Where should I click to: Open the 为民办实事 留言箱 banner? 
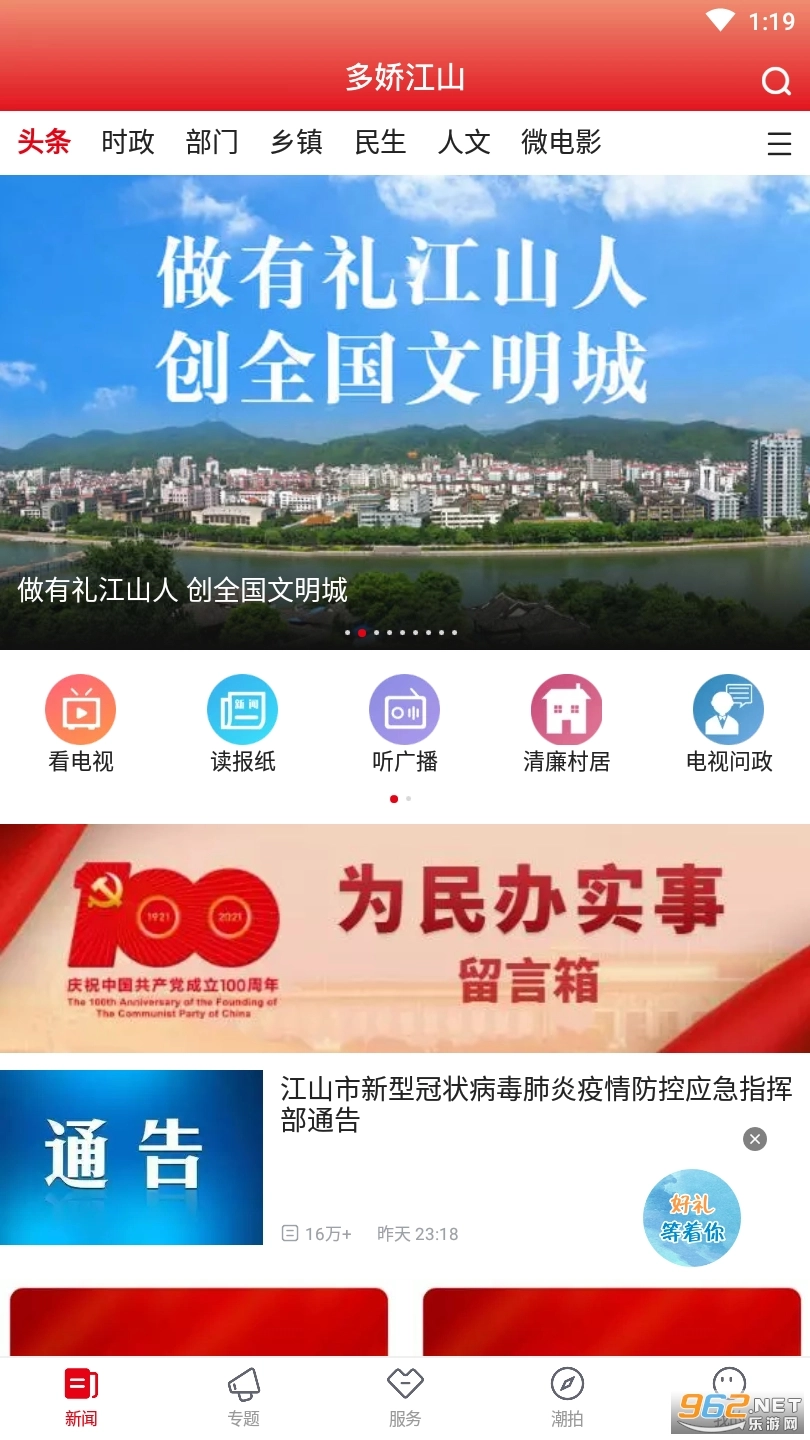pyautogui.click(x=405, y=938)
